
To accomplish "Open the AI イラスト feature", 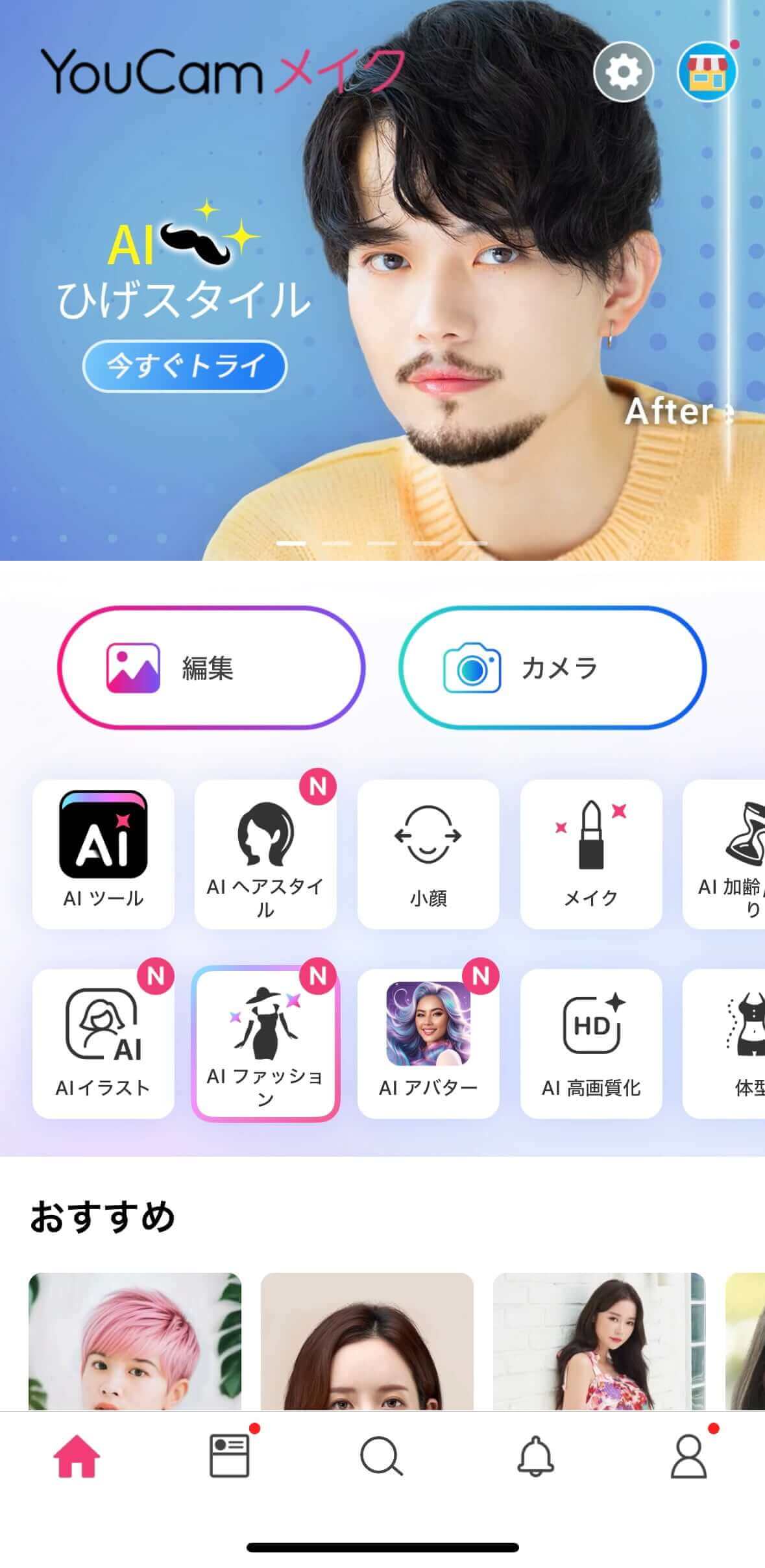I will coord(105,1045).
